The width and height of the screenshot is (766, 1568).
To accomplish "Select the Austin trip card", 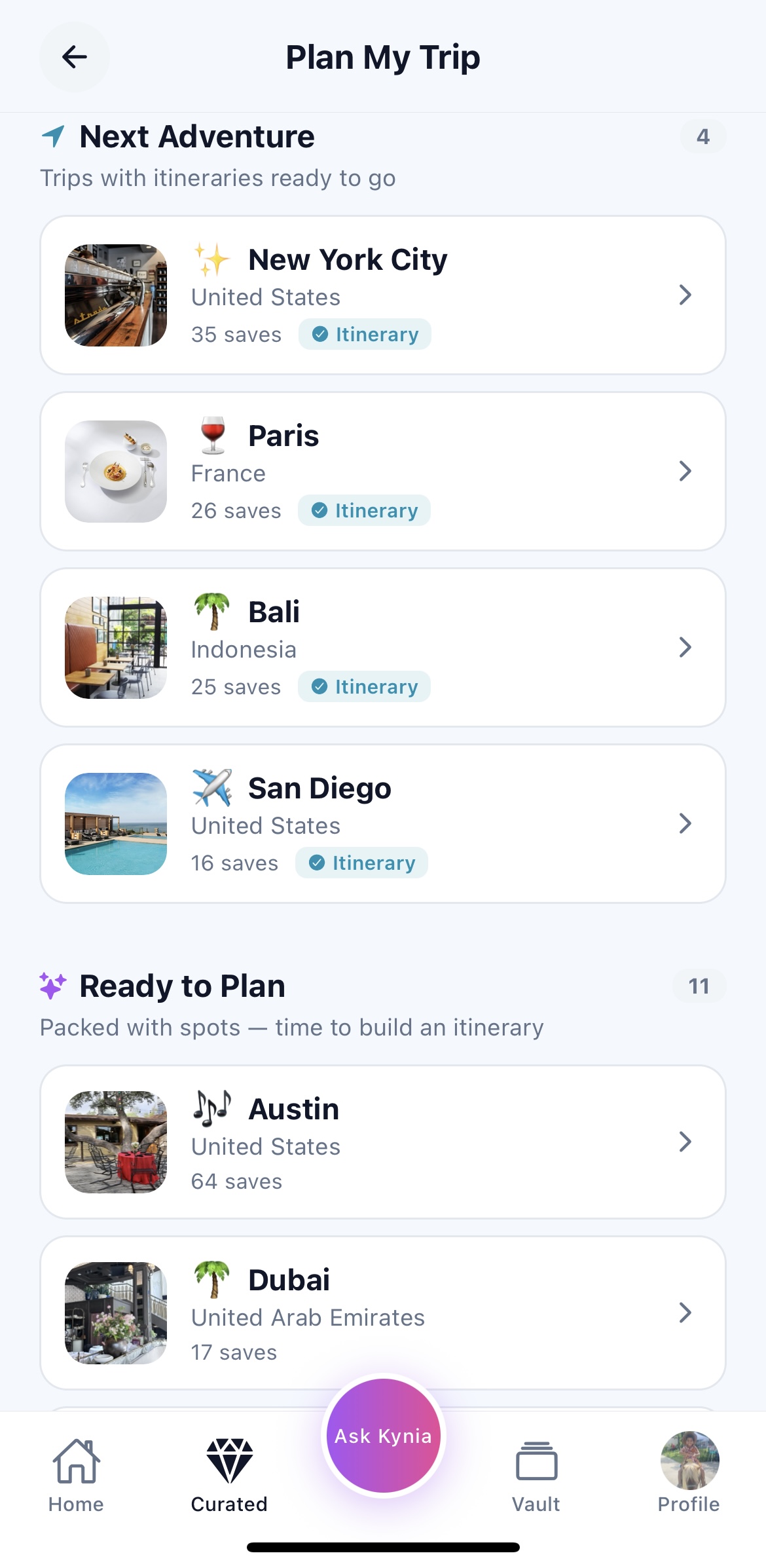I will pyautogui.click(x=383, y=1142).
